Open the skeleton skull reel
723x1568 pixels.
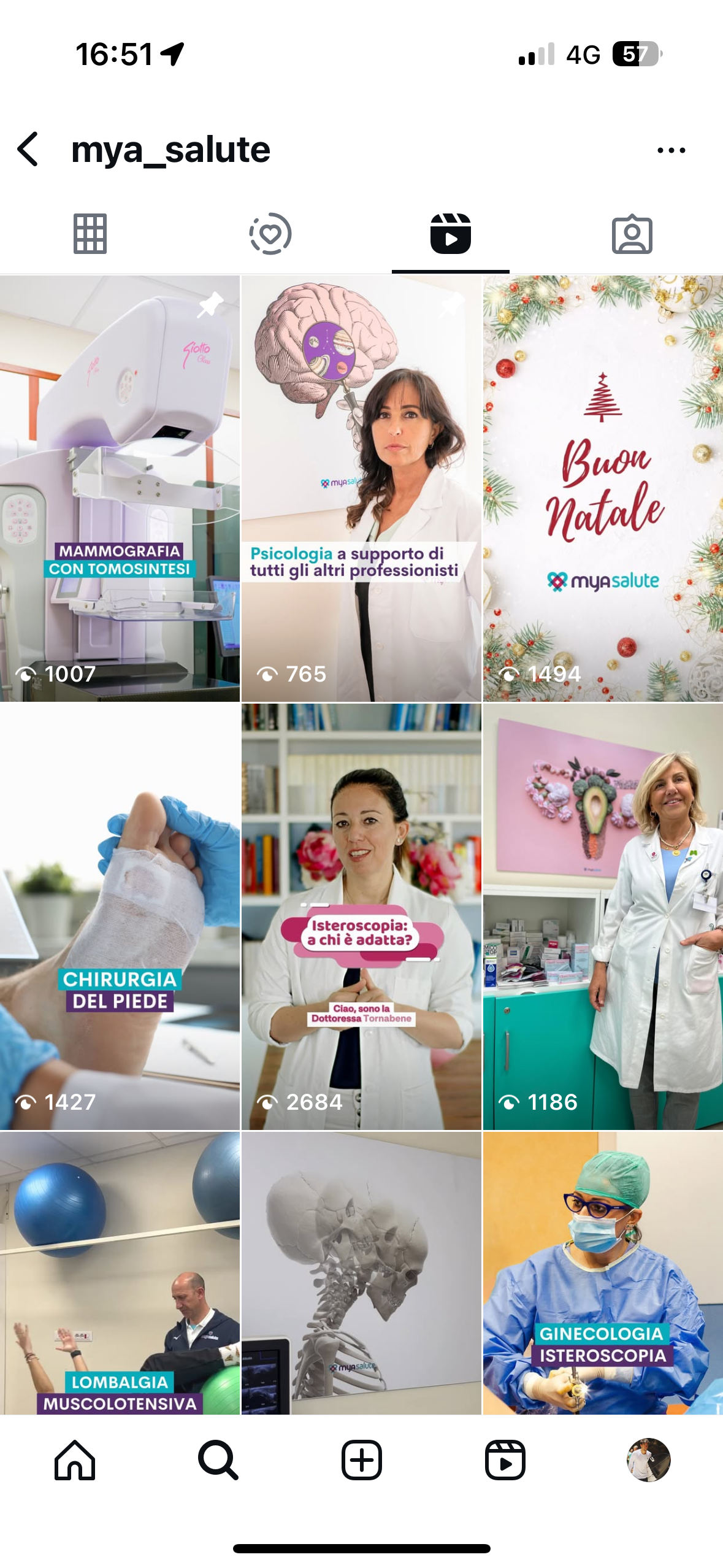tap(361, 1274)
